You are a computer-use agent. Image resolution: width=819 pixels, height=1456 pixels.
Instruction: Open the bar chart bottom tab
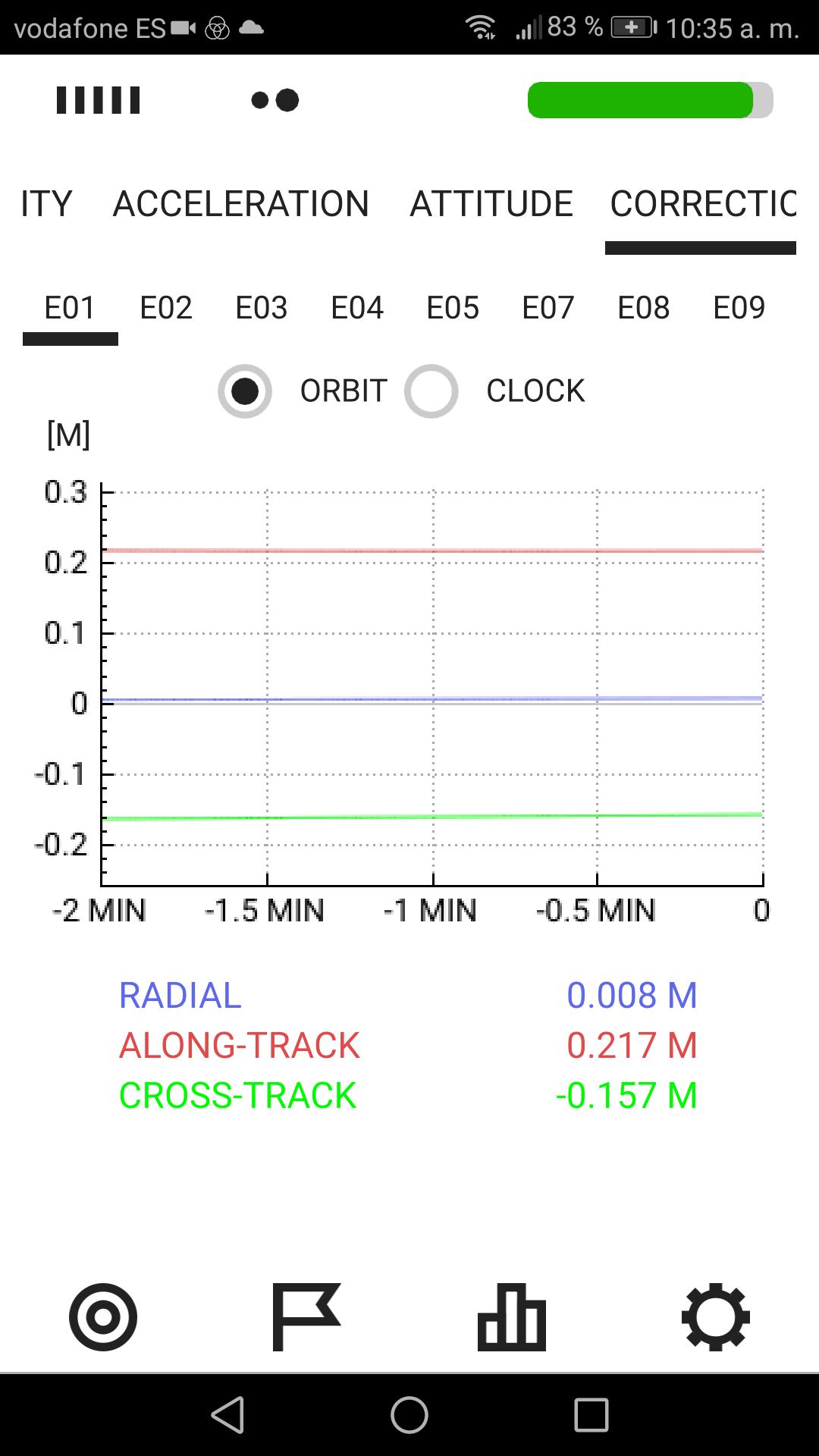pos(512,1317)
